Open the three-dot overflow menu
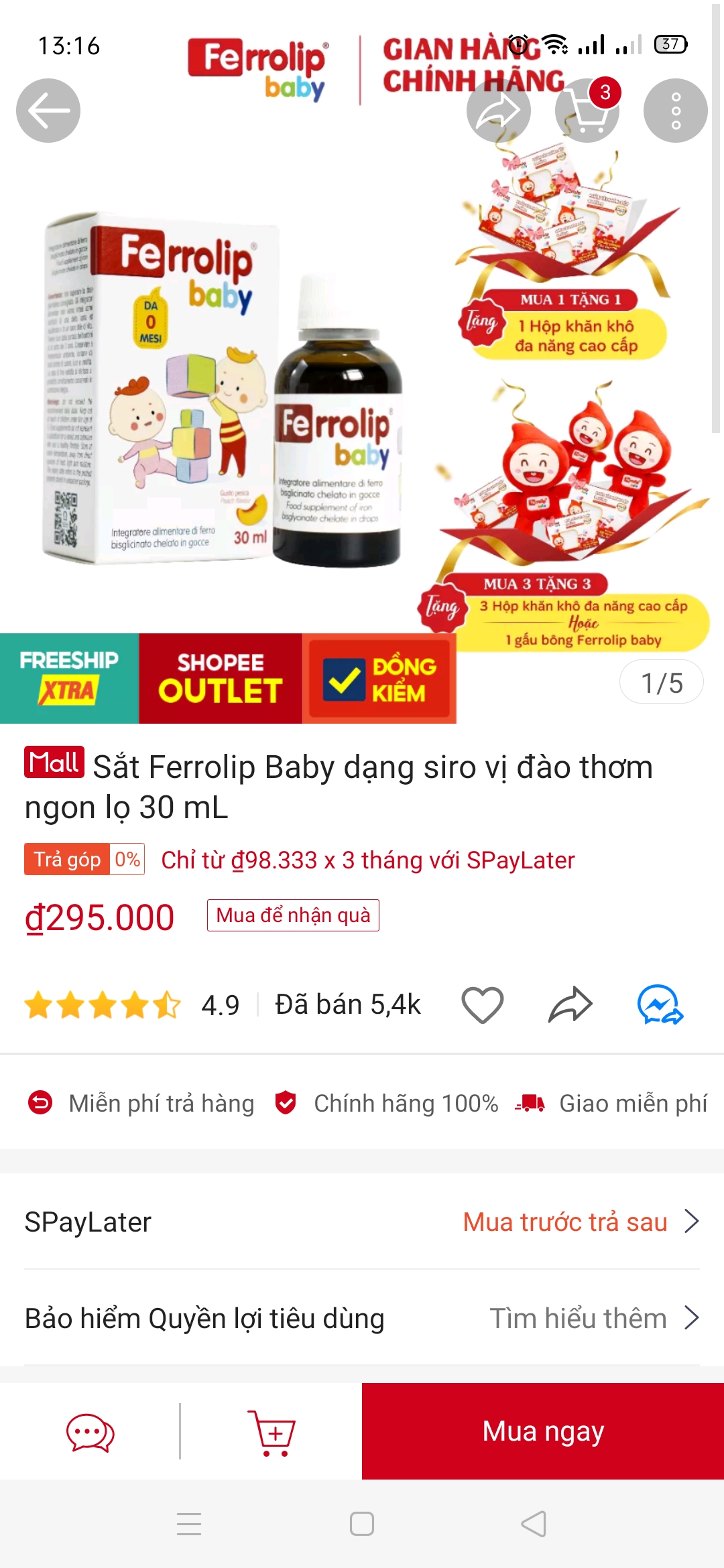This screenshot has width=724, height=1568. (x=675, y=111)
